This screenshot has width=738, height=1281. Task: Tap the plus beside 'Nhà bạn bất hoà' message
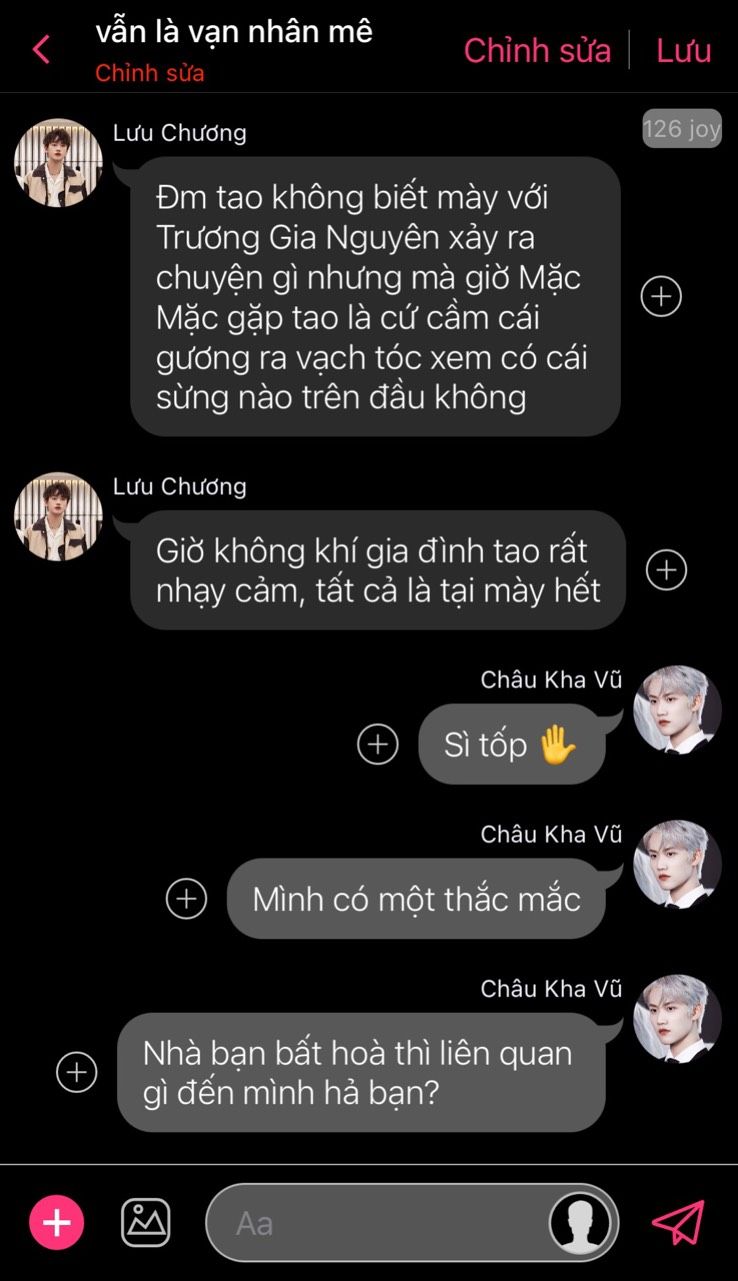click(77, 1072)
